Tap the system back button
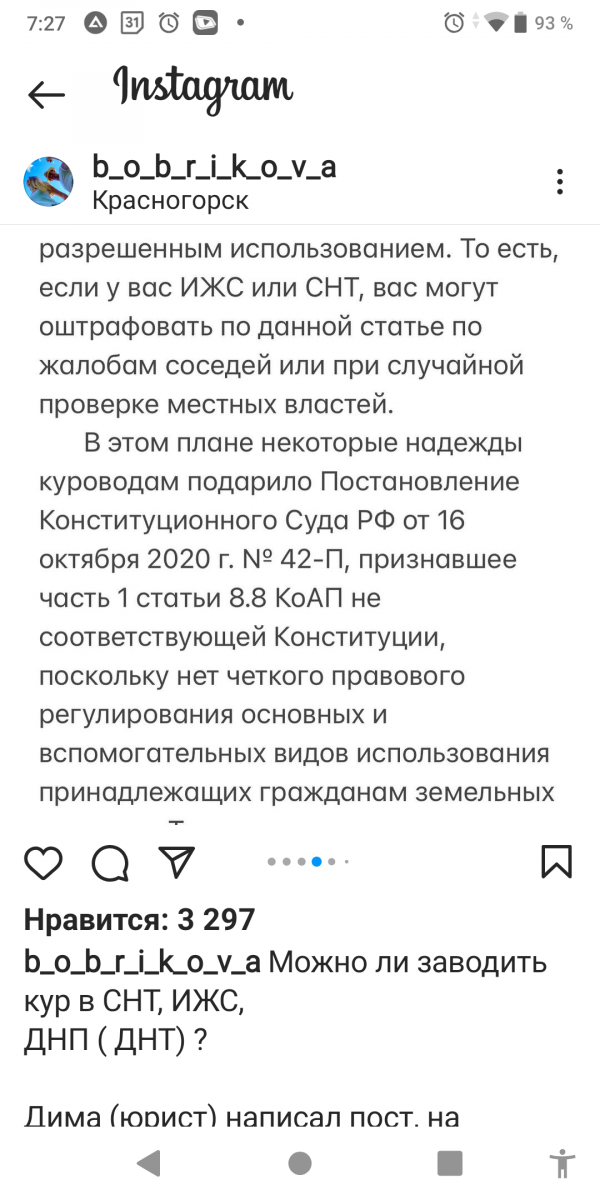 click(149, 1163)
